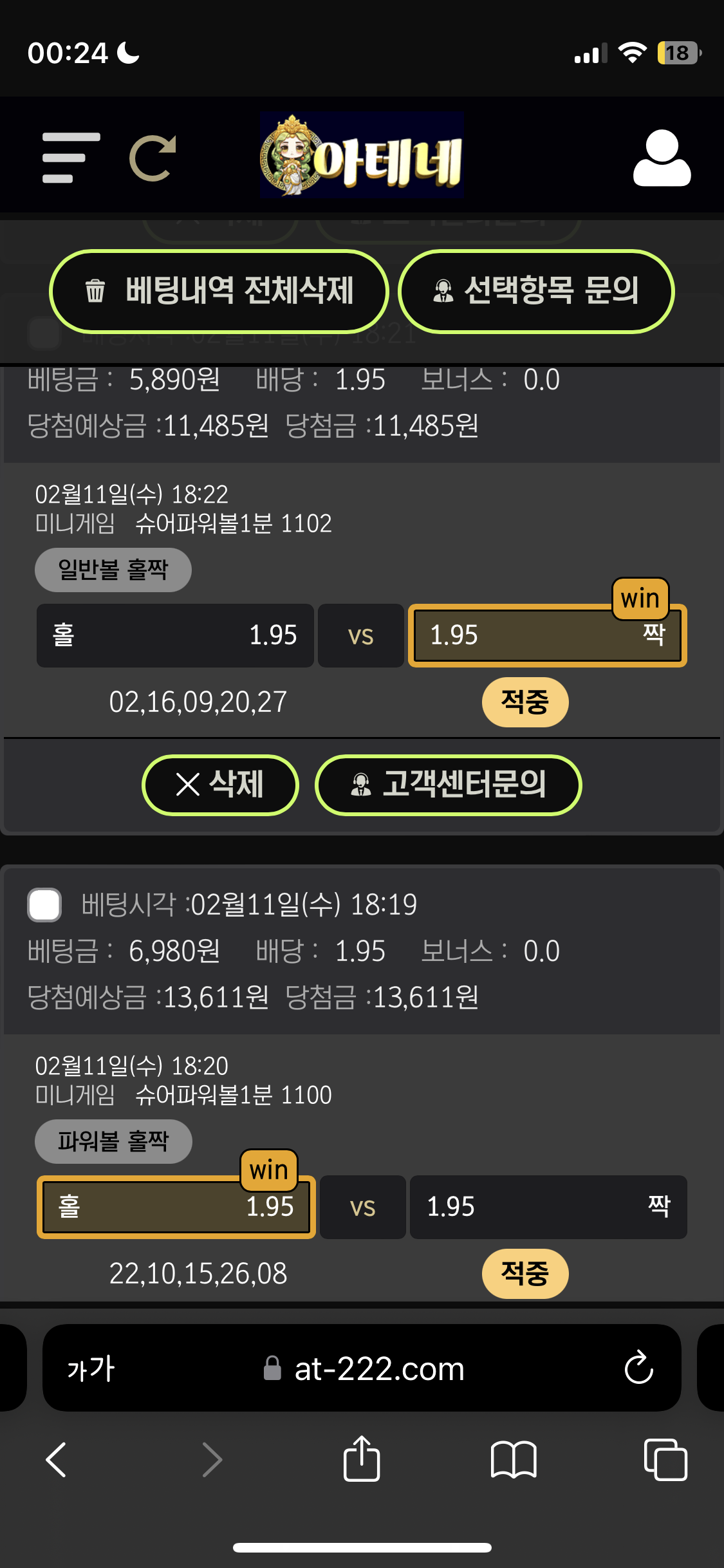Tap 베팅내역 전체삭제 button
Image resolution: width=724 pixels, height=1568 pixels.
[219, 291]
